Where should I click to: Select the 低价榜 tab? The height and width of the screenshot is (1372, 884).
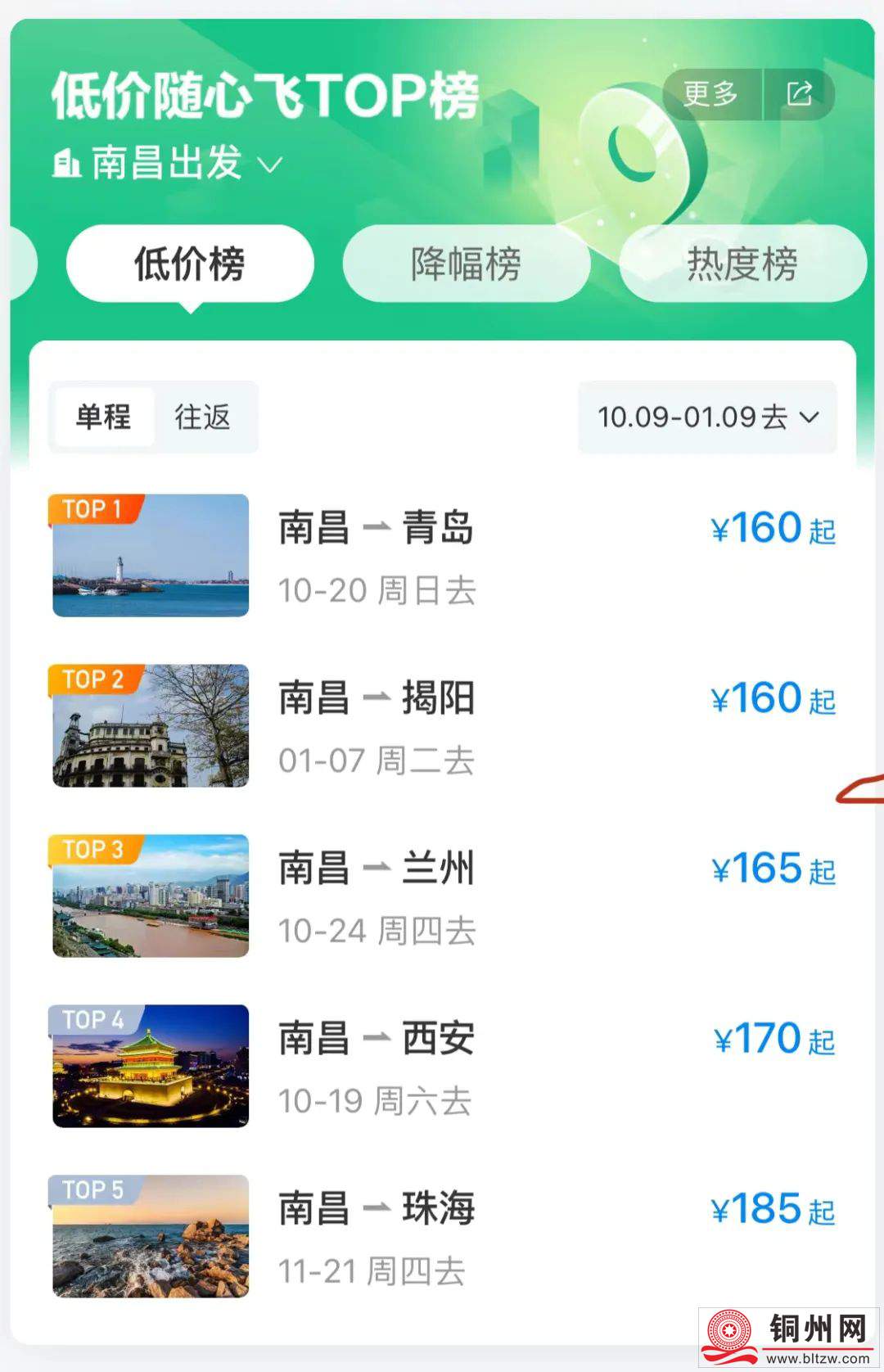coord(190,264)
